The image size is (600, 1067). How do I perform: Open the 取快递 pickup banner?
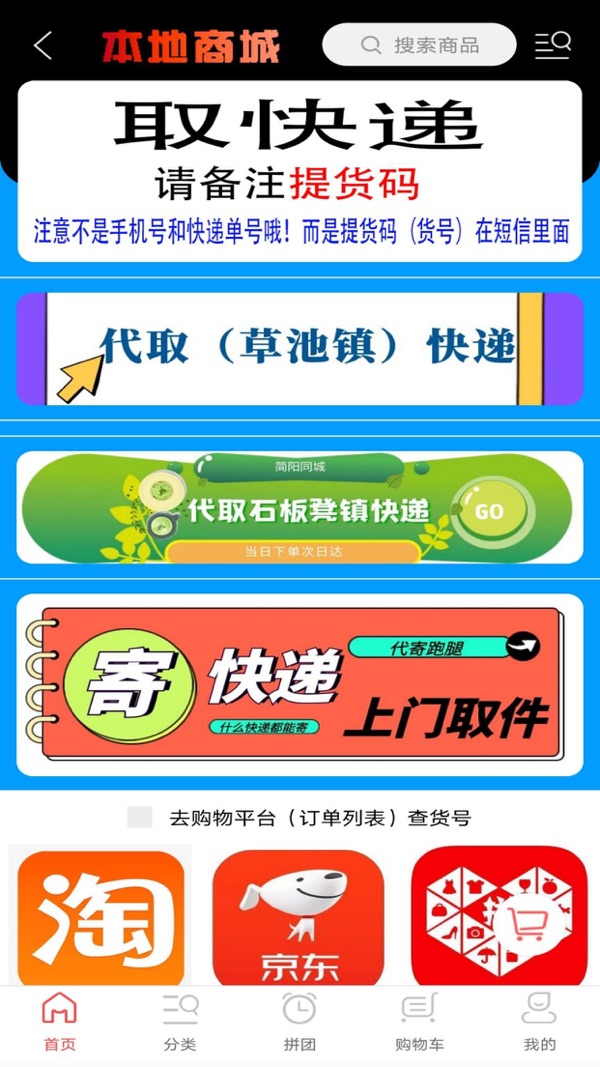coord(299,170)
